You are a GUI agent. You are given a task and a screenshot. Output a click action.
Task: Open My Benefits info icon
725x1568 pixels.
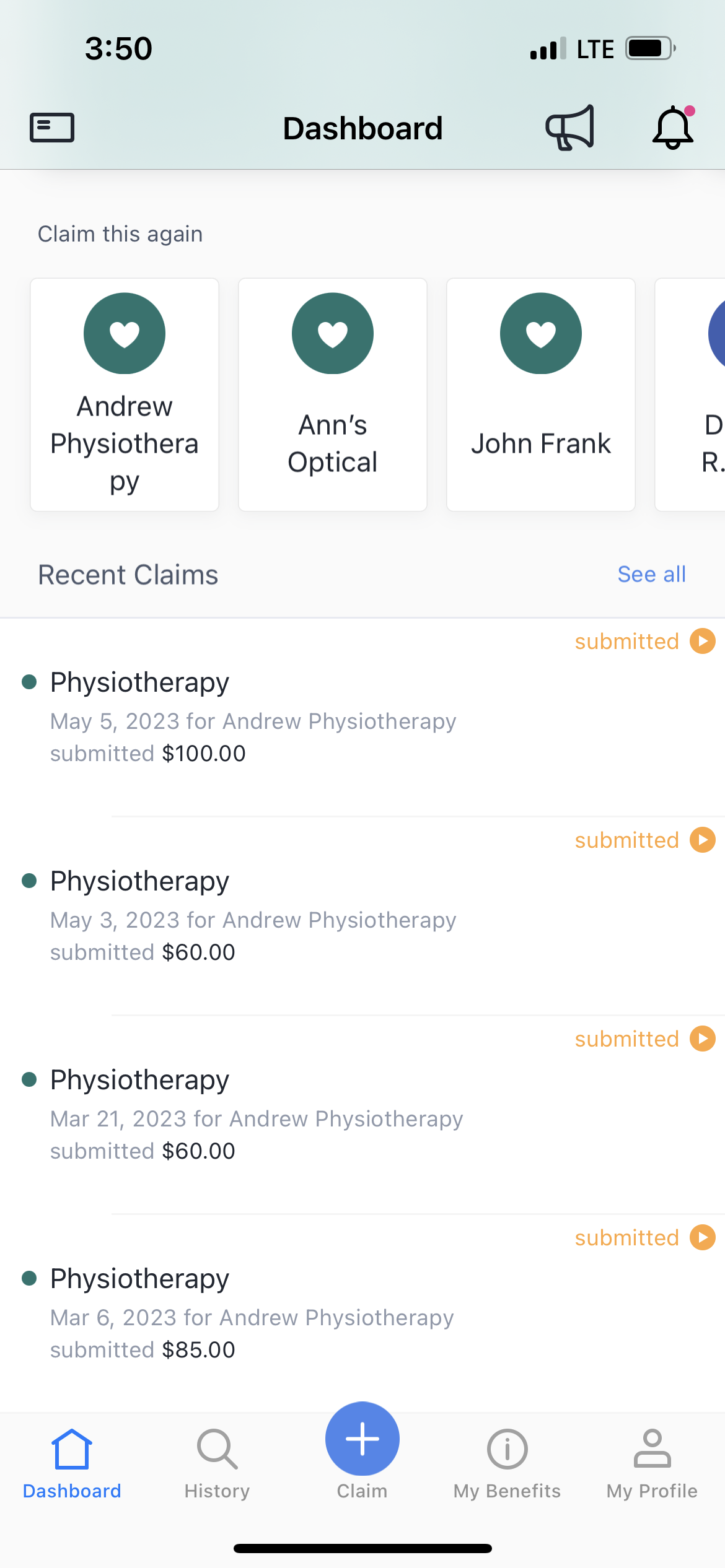pyautogui.click(x=506, y=1448)
